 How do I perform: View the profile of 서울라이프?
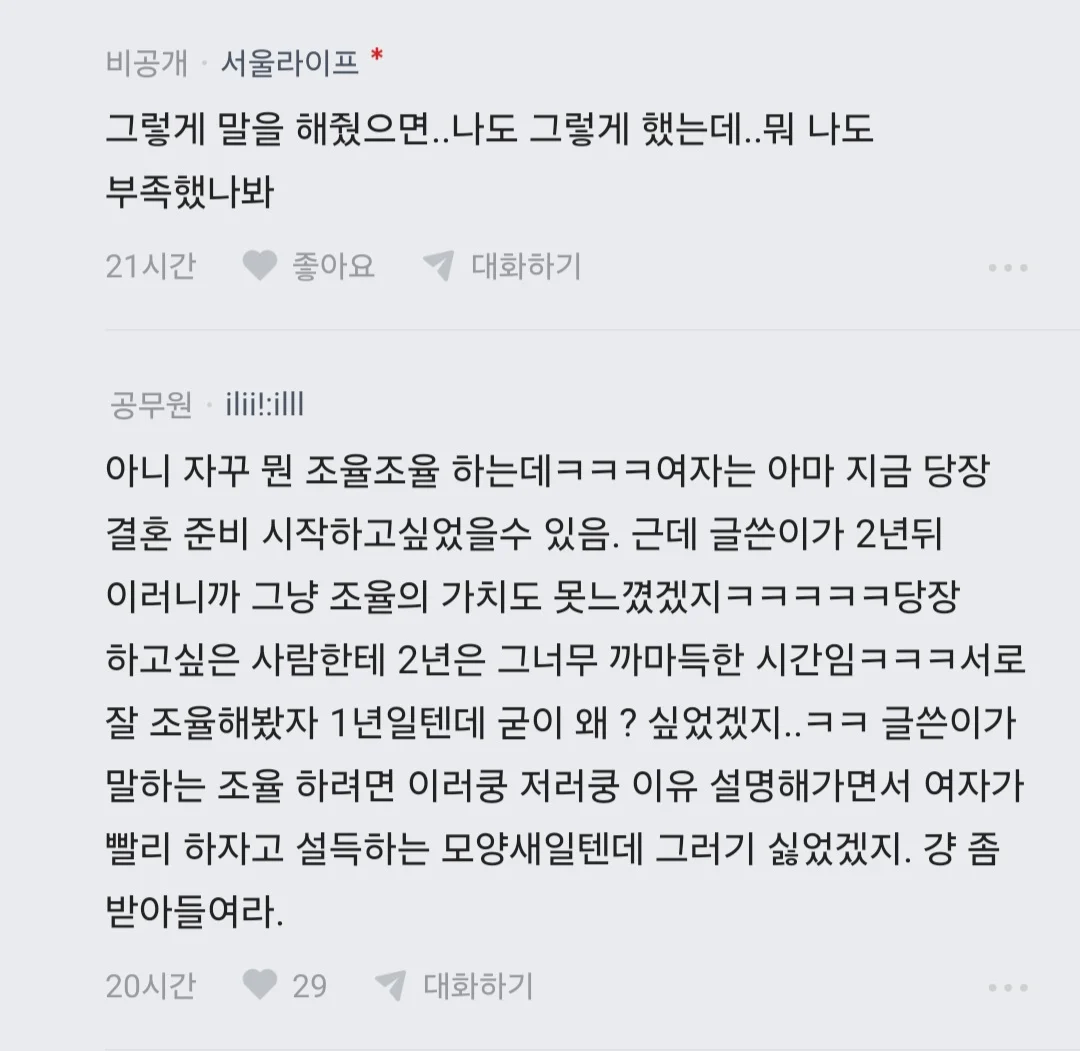(289, 64)
